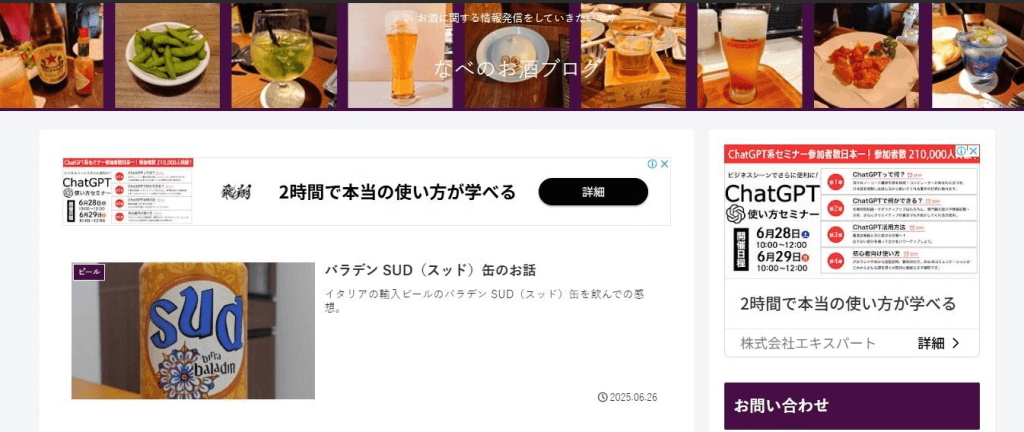1024x432 pixels.
Task: Close the sidebar ChatGPT seminar ad
Action: tap(973, 152)
